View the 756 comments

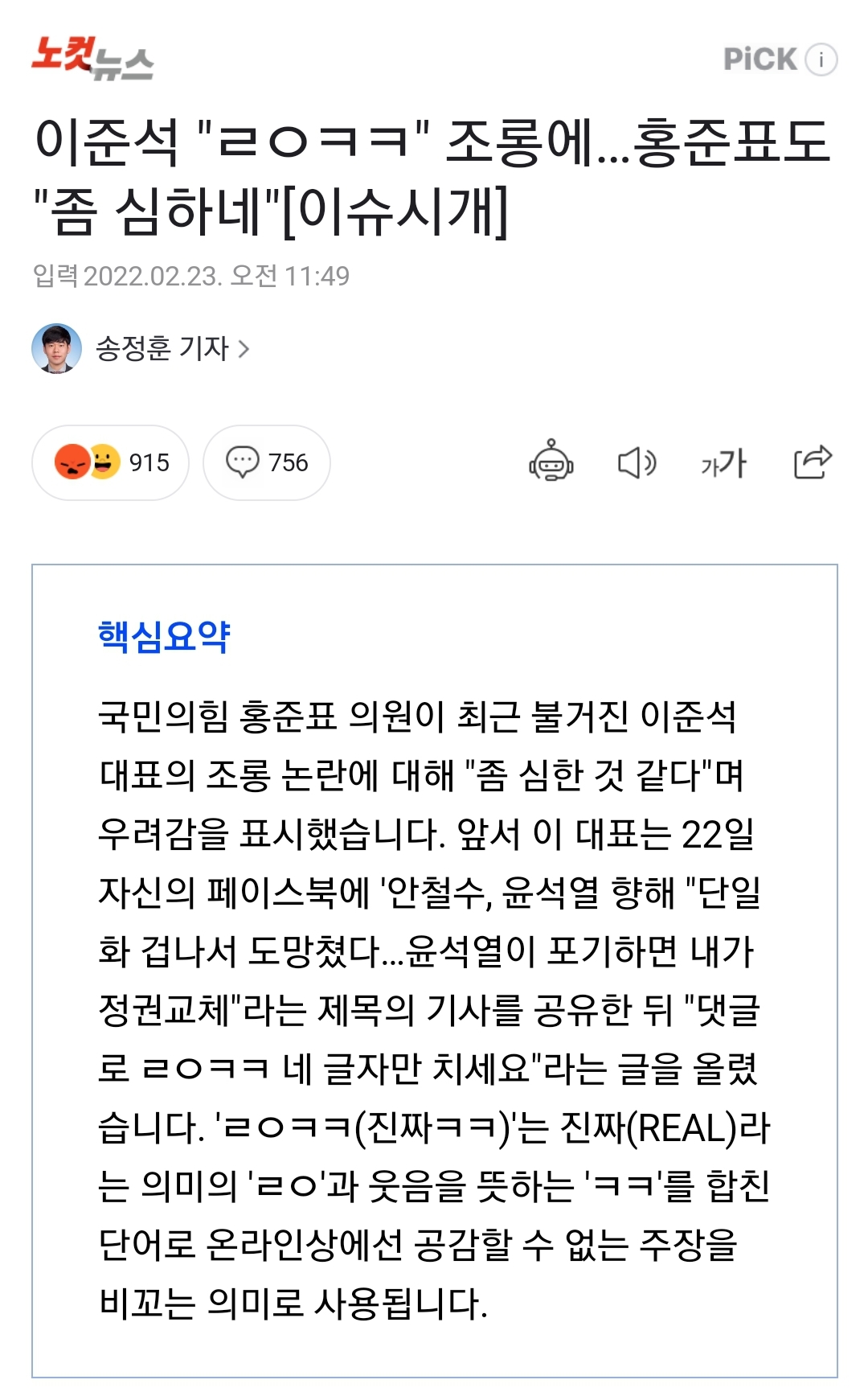(267, 462)
